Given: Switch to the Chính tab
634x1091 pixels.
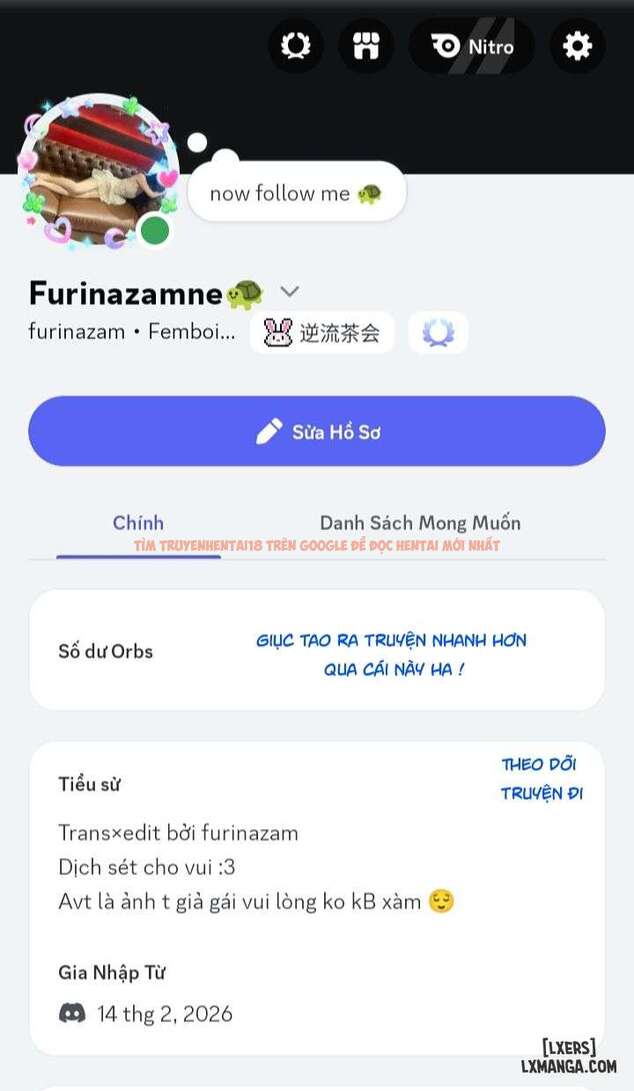Looking at the screenshot, I should tap(138, 523).
